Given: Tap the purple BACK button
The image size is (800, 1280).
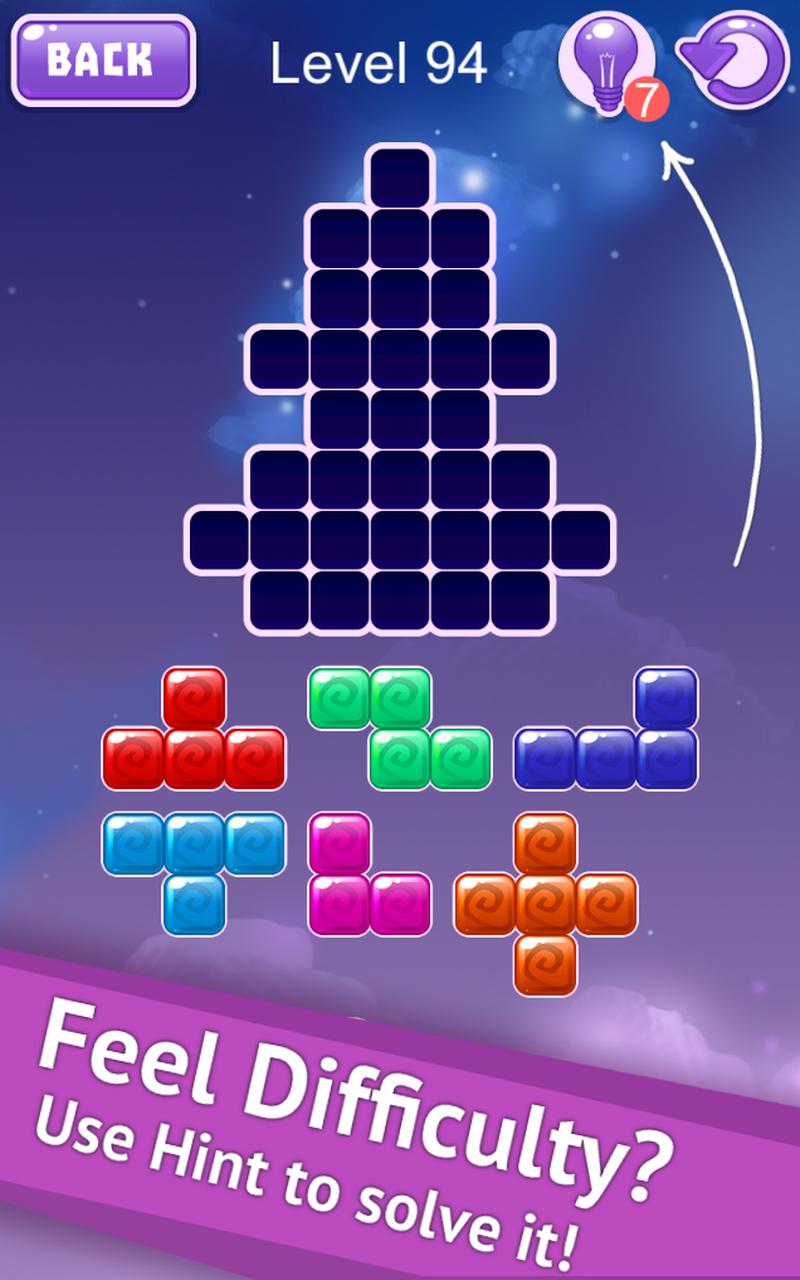Looking at the screenshot, I should (103, 60).
